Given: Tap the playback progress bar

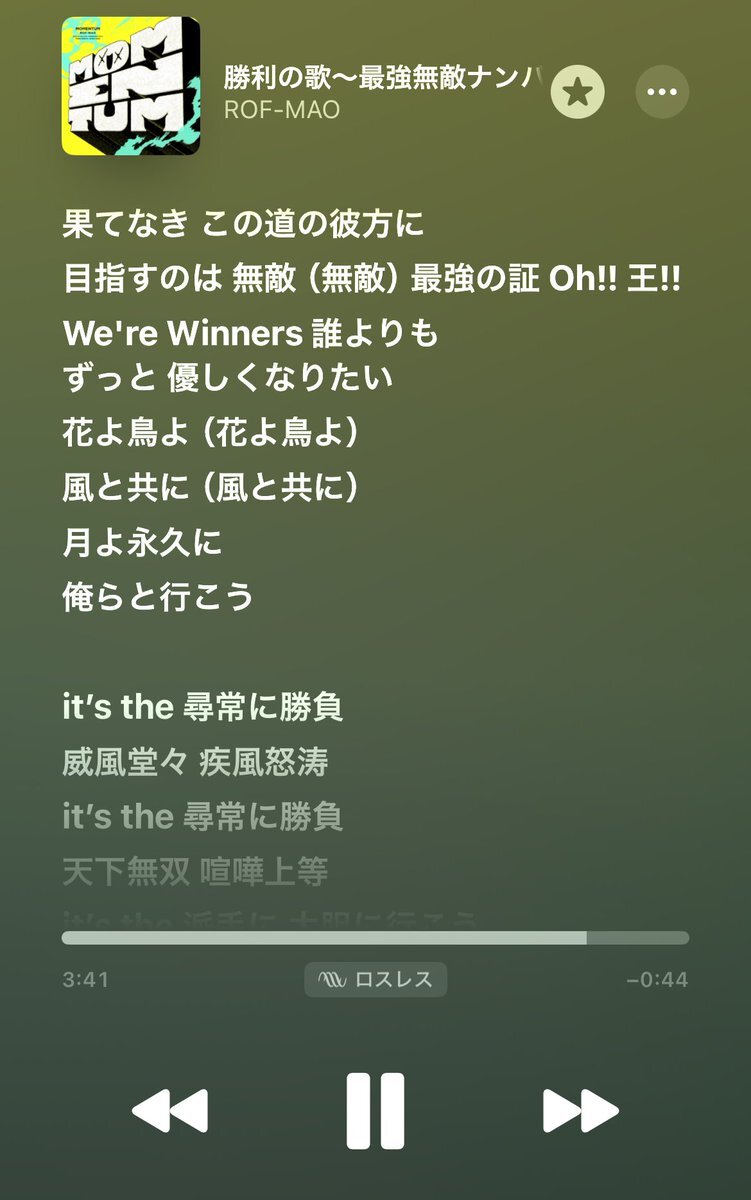Looking at the screenshot, I should coord(375,938).
